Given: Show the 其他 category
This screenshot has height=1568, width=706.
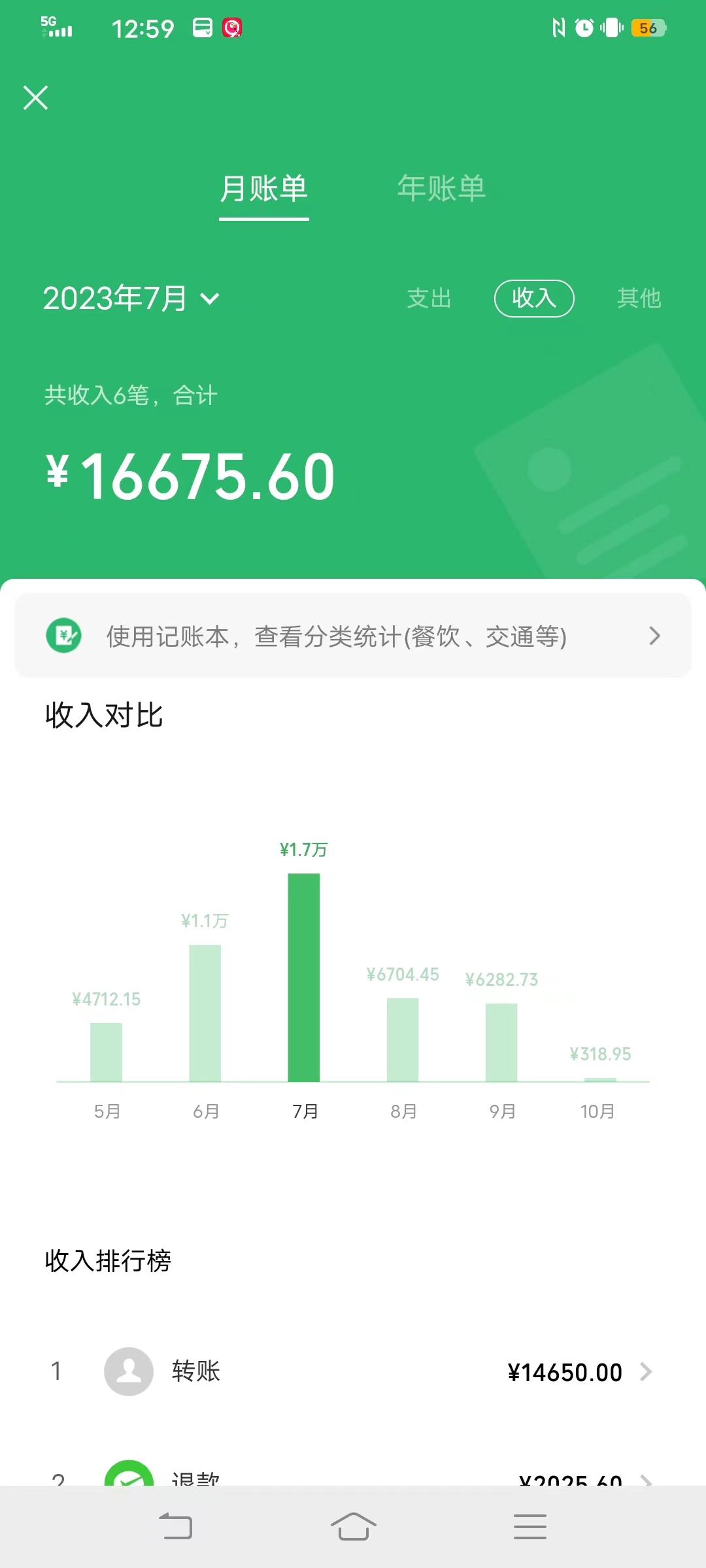Looking at the screenshot, I should pyautogui.click(x=638, y=299).
